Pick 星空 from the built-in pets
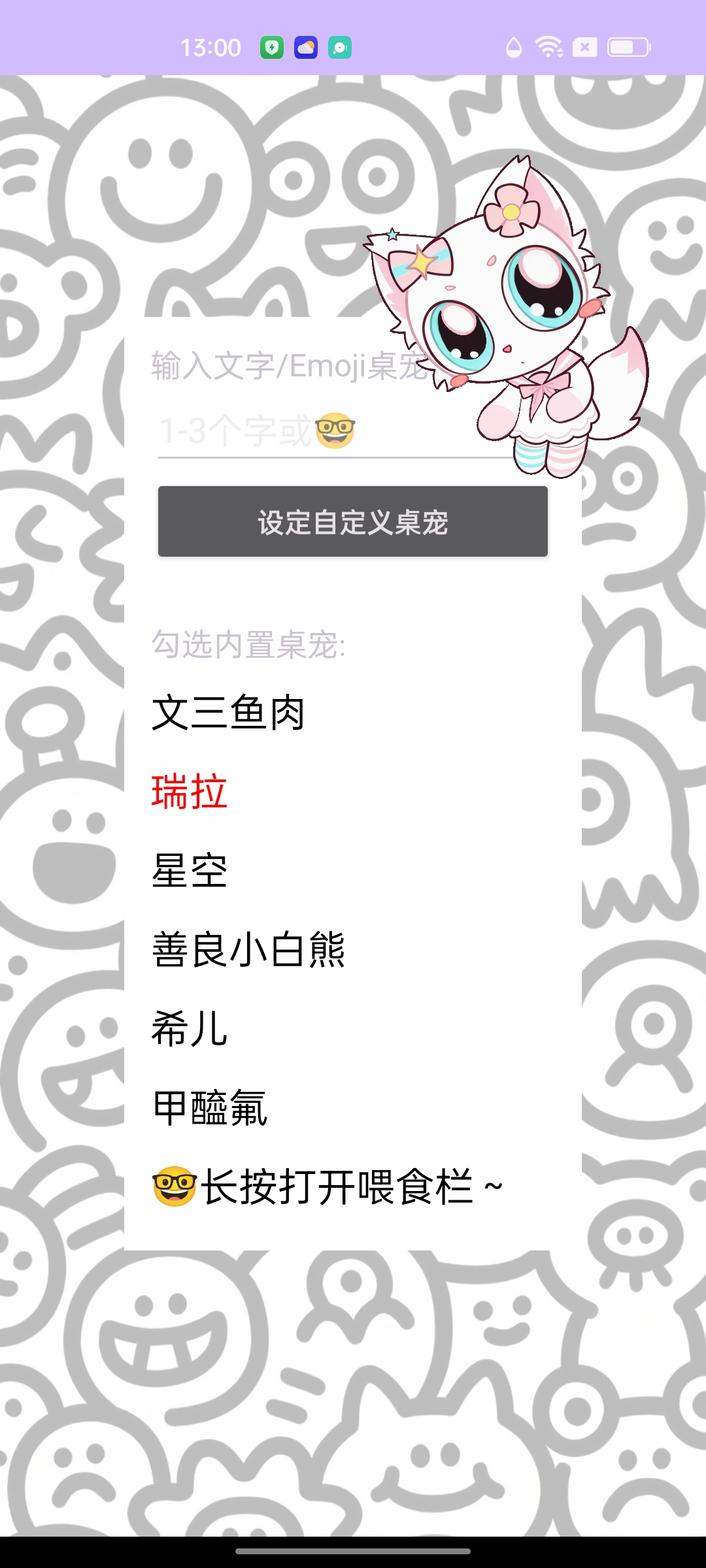 click(190, 871)
